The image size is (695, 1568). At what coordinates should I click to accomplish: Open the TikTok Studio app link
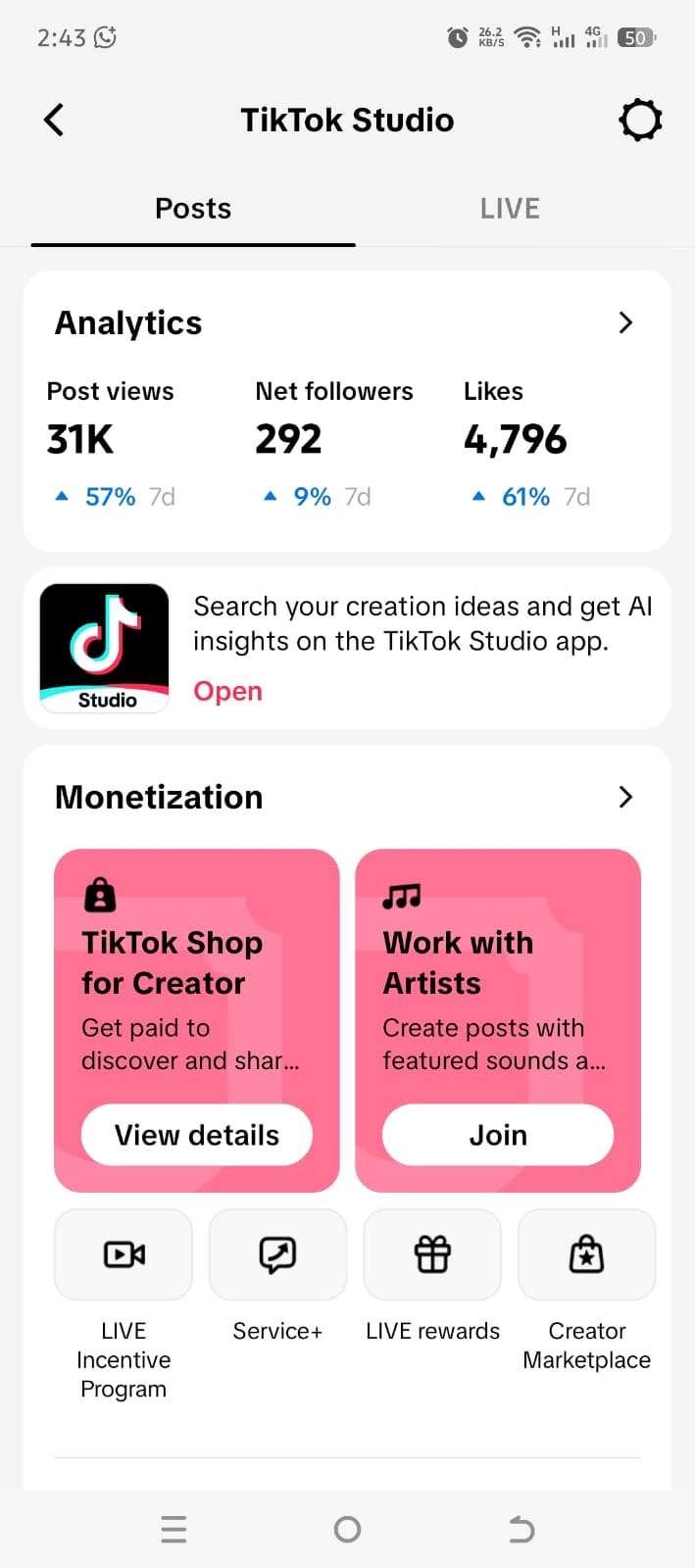227,691
